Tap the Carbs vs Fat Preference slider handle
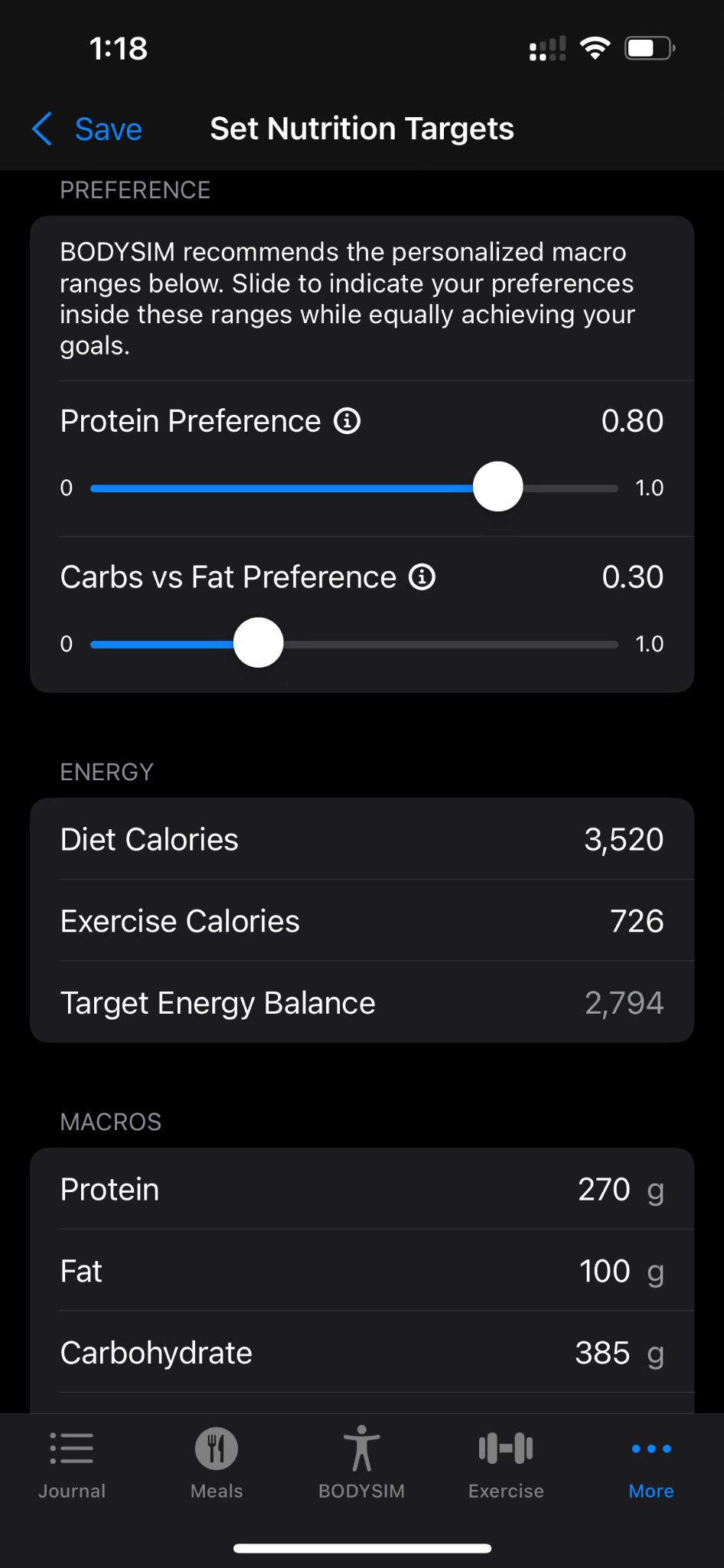The image size is (724, 1568). [x=259, y=643]
